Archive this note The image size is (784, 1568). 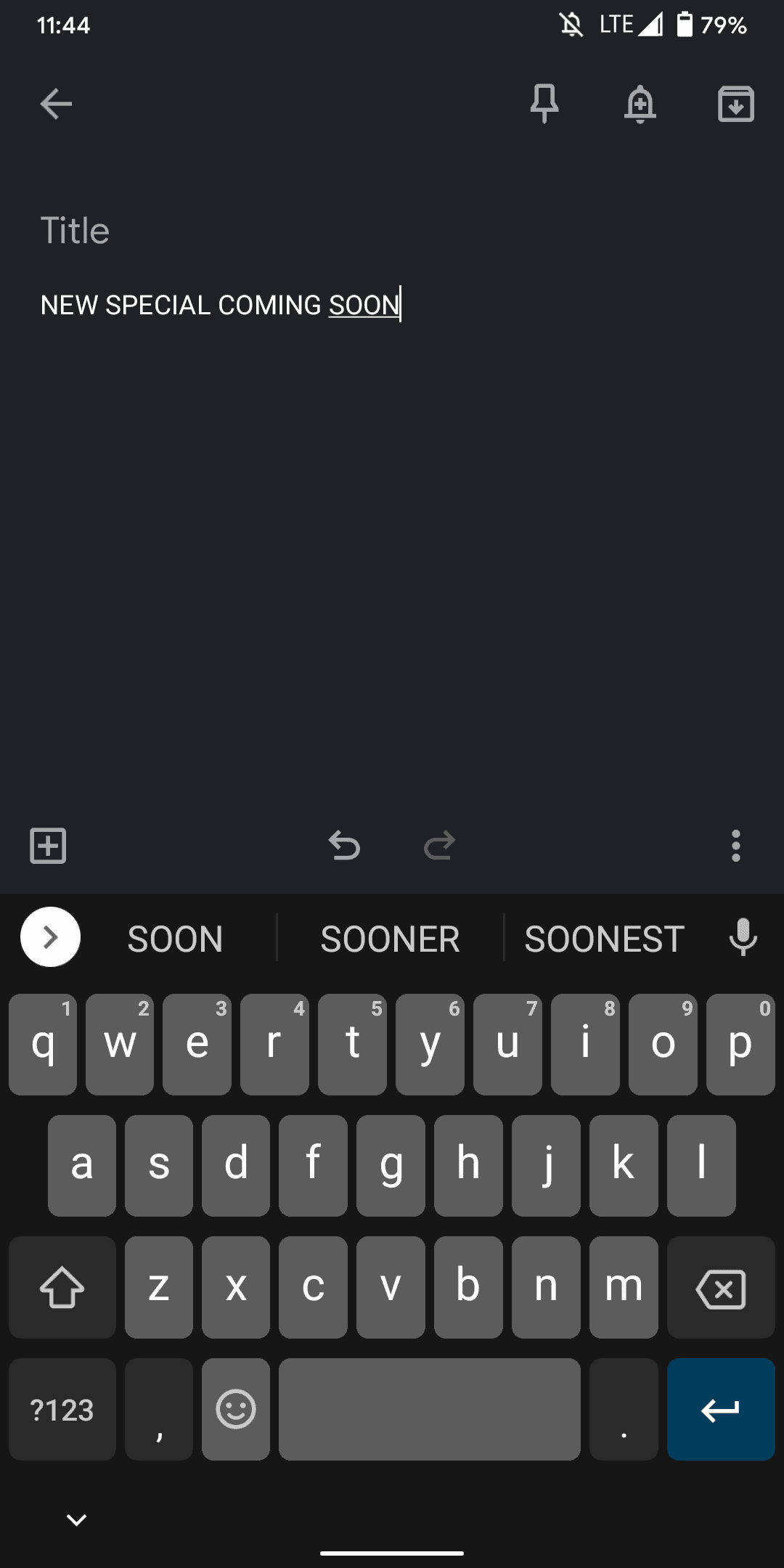pos(736,104)
